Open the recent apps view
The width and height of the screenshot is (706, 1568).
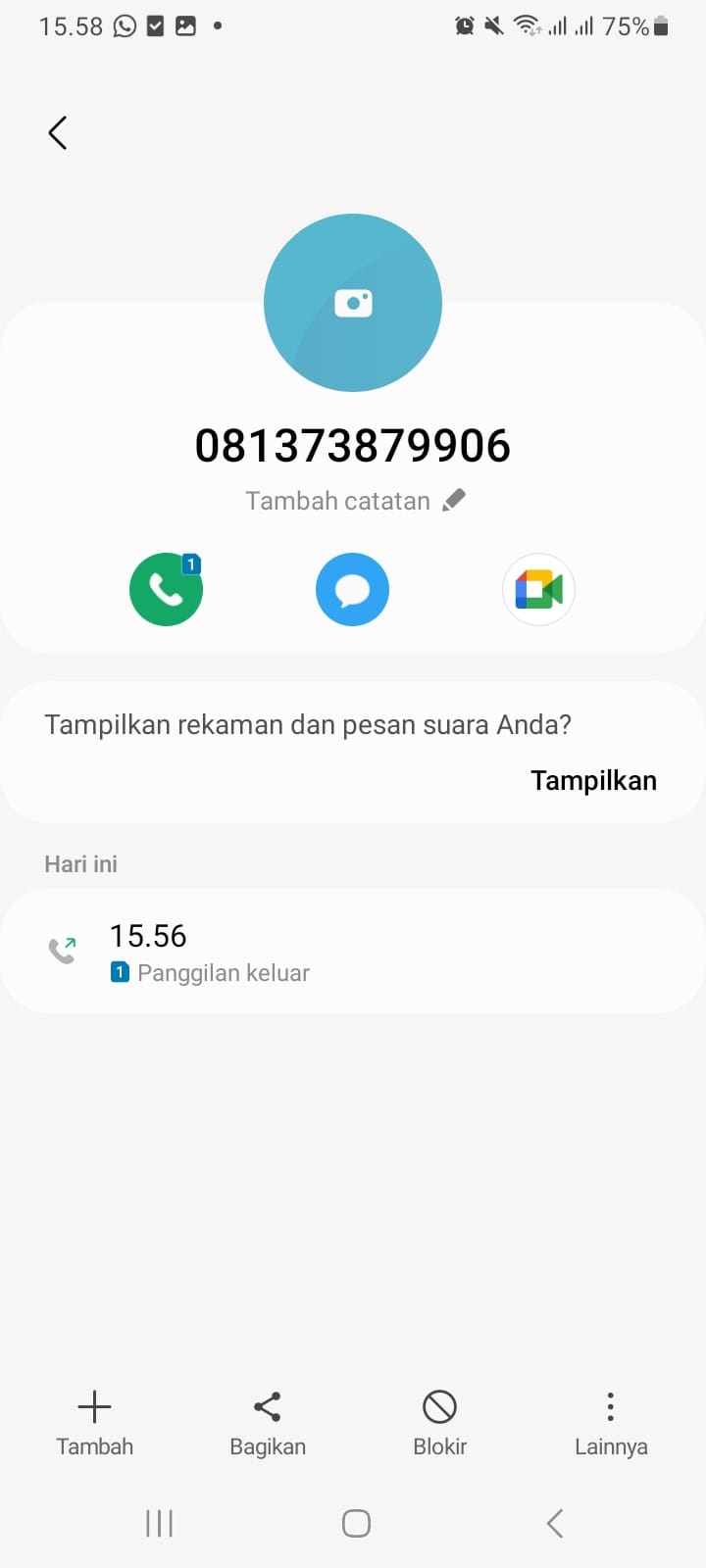coord(159,1523)
